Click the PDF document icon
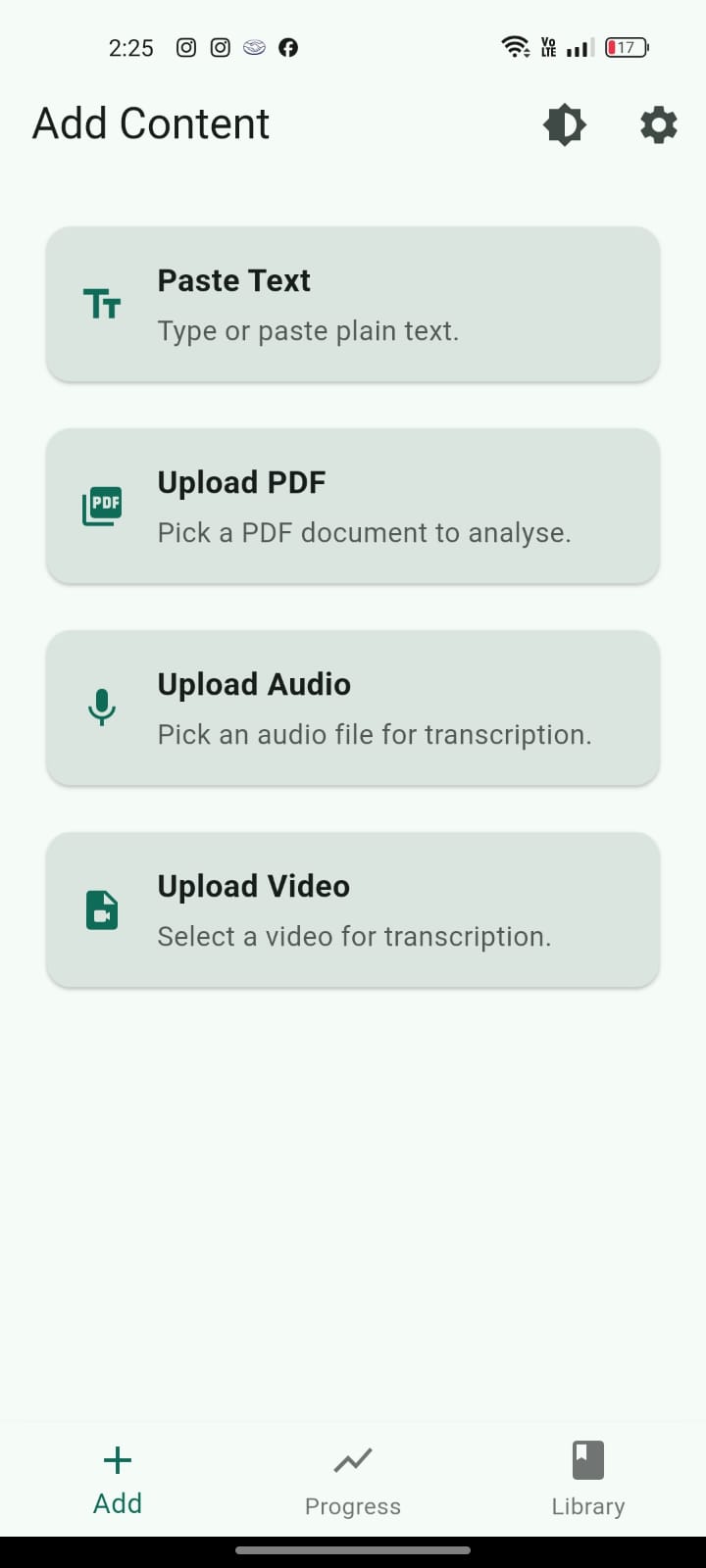The height and width of the screenshot is (1568, 706). [x=102, y=506]
